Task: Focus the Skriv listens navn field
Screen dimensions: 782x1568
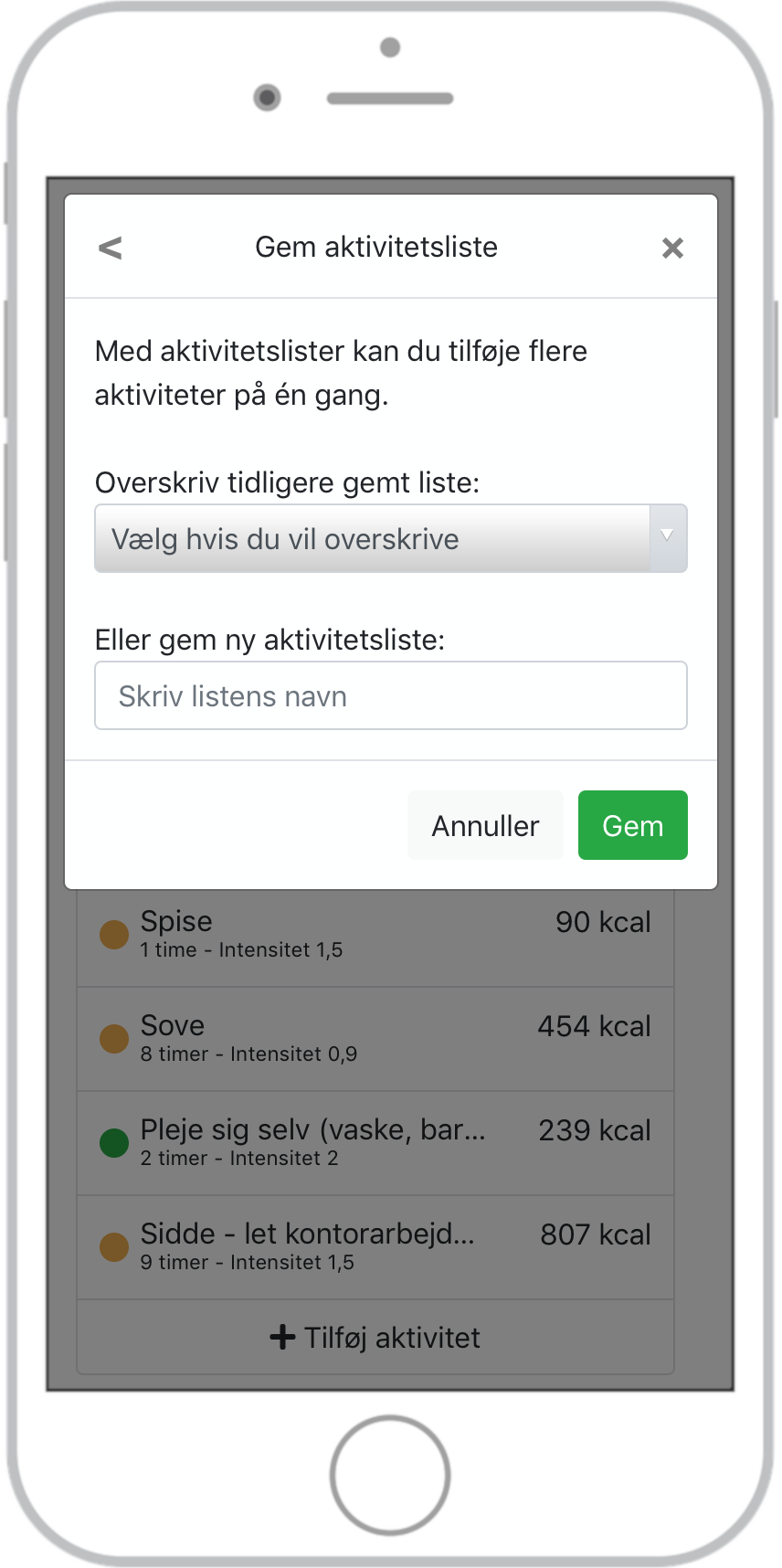Action: coord(391,696)
